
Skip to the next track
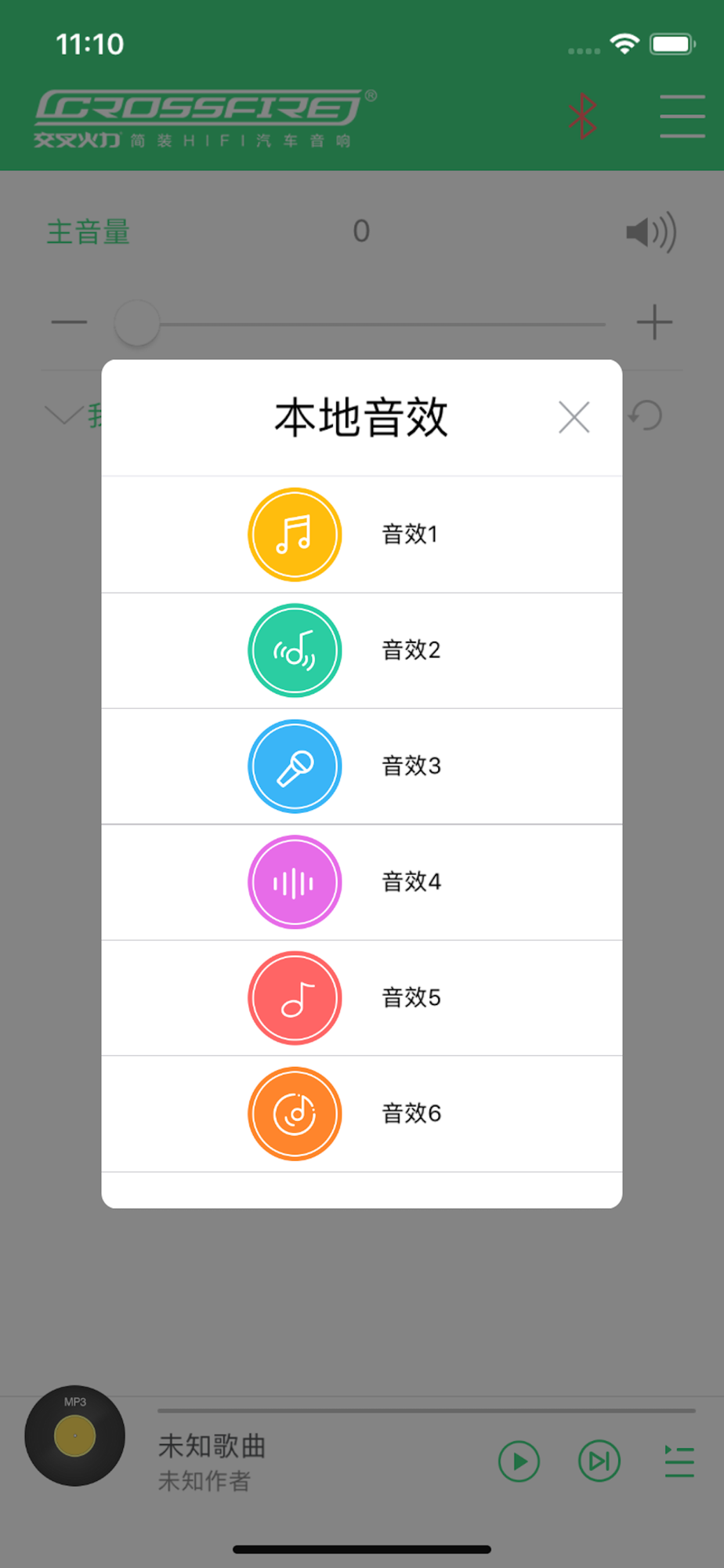click(599, 1461)
